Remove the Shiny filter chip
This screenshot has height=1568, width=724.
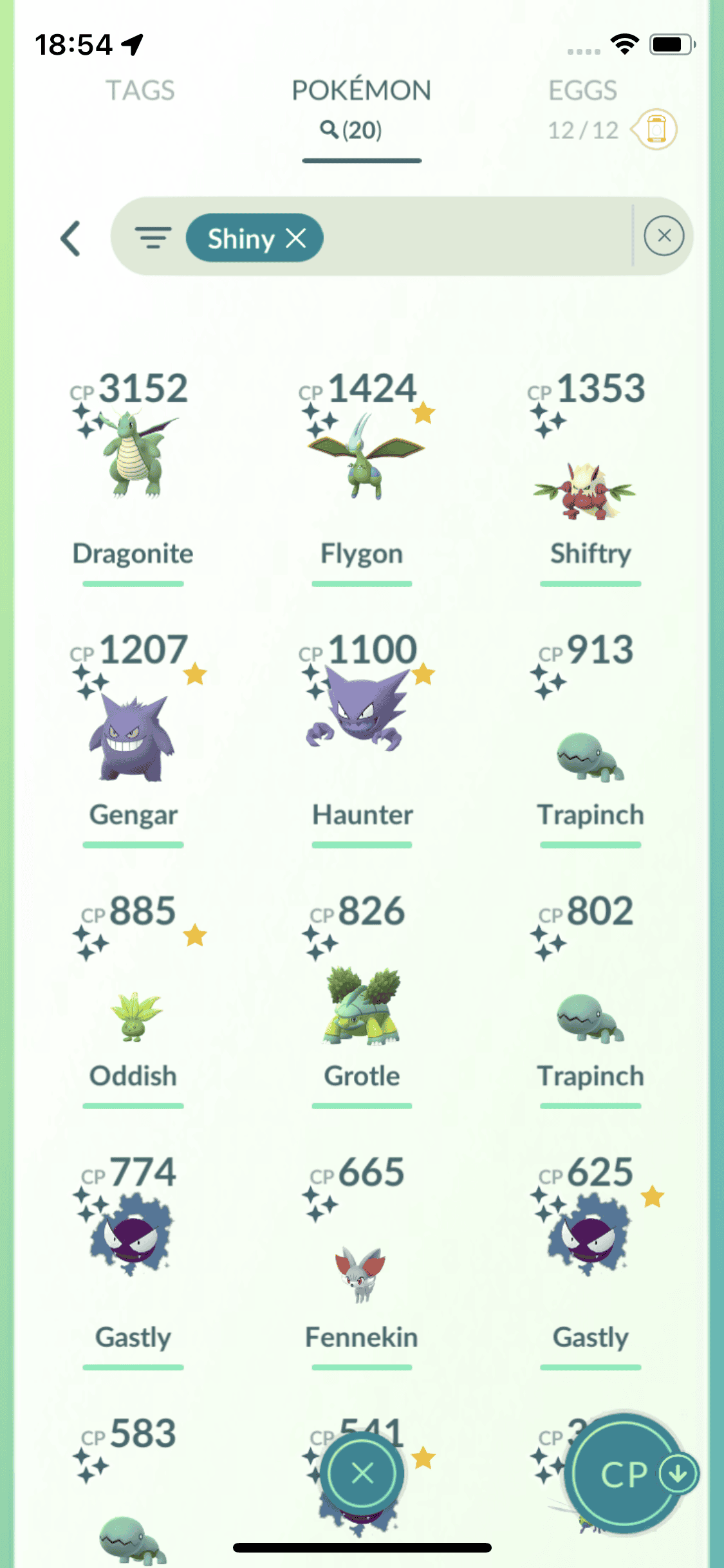[296, 238]
